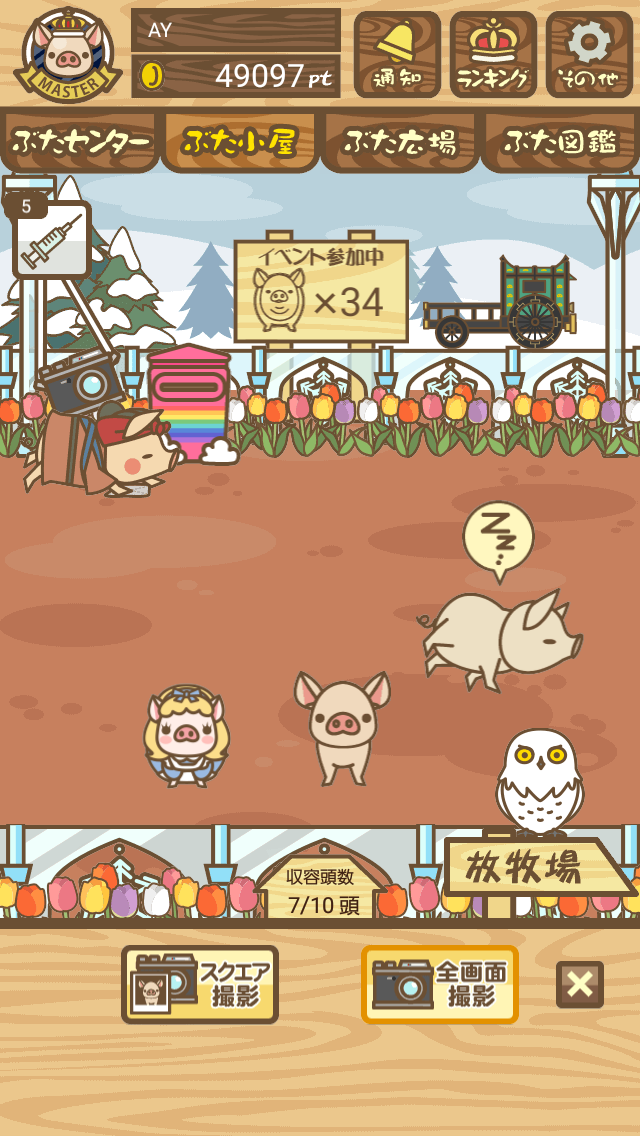Choose スクエア撮影 square photo mode
Screen dimensions: 640x1136
[x=200, y=985]
